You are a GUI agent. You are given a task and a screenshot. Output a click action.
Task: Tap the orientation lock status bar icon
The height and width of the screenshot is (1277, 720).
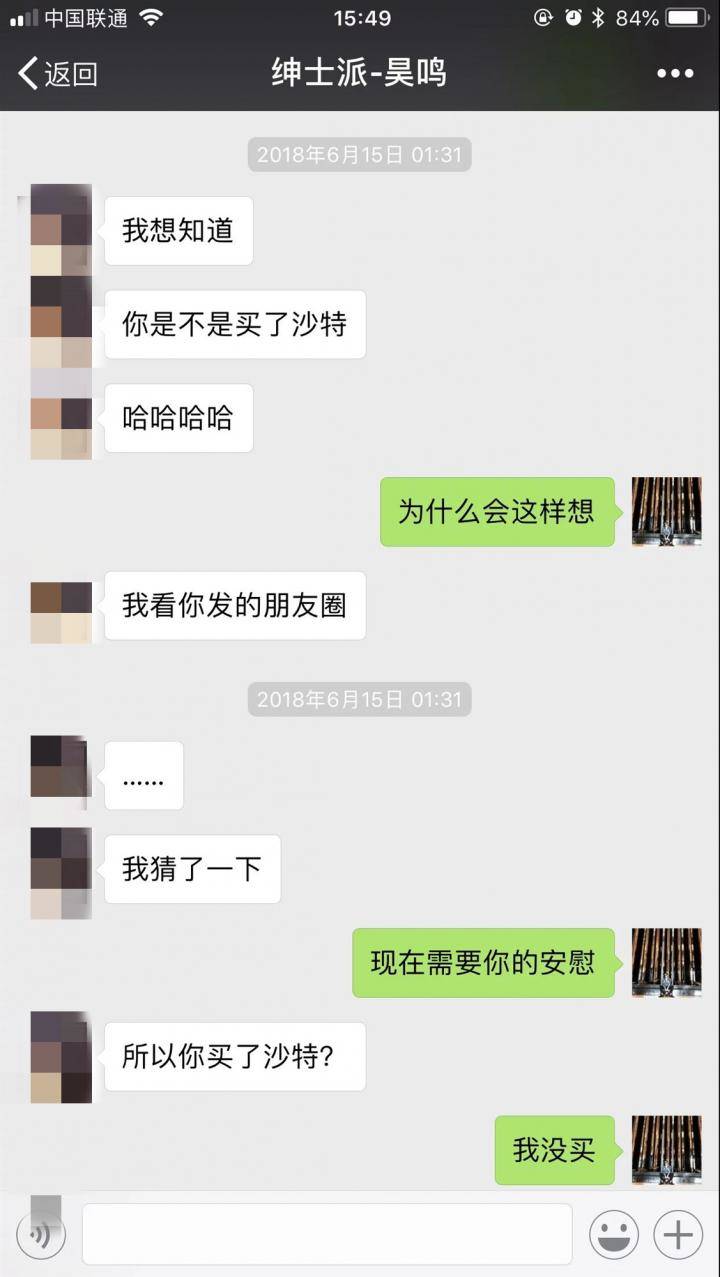(x=543, y=16)
